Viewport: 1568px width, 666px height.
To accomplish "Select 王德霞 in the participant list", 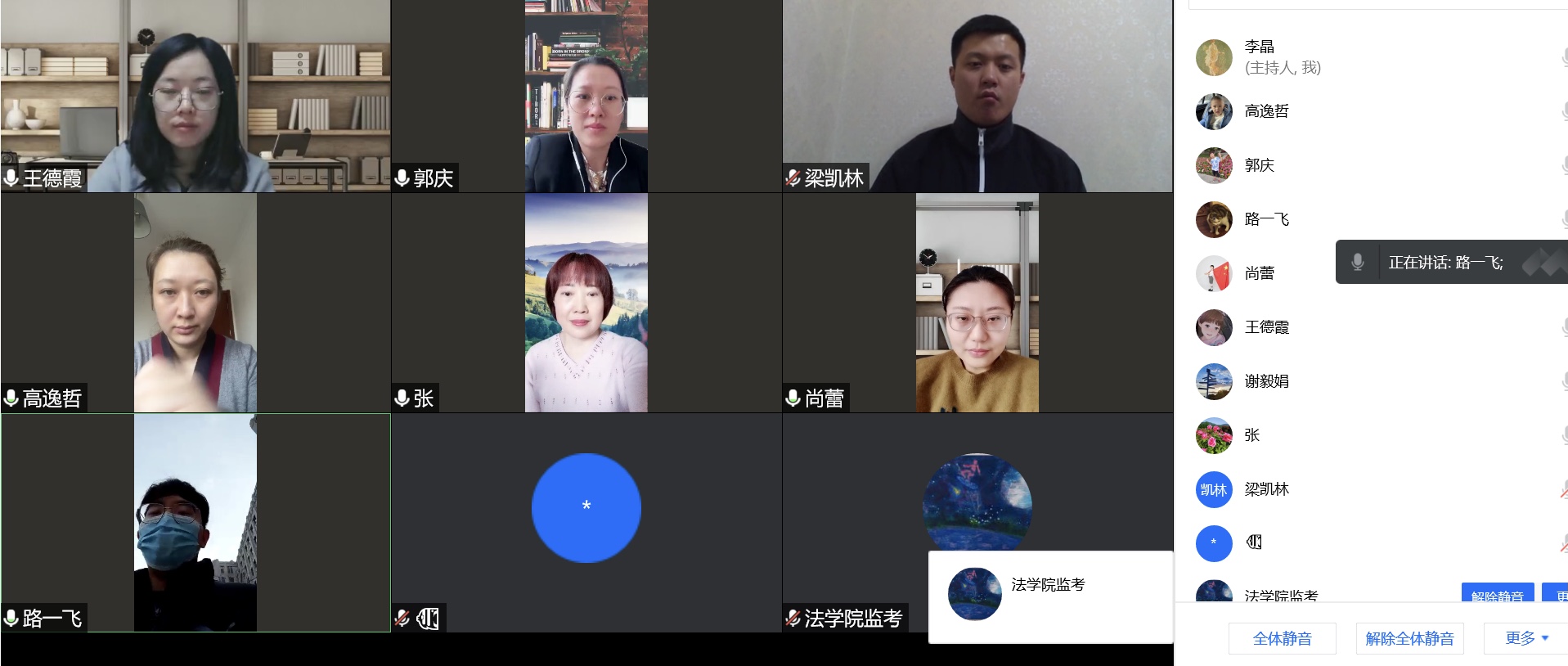I will point(1266,327).
